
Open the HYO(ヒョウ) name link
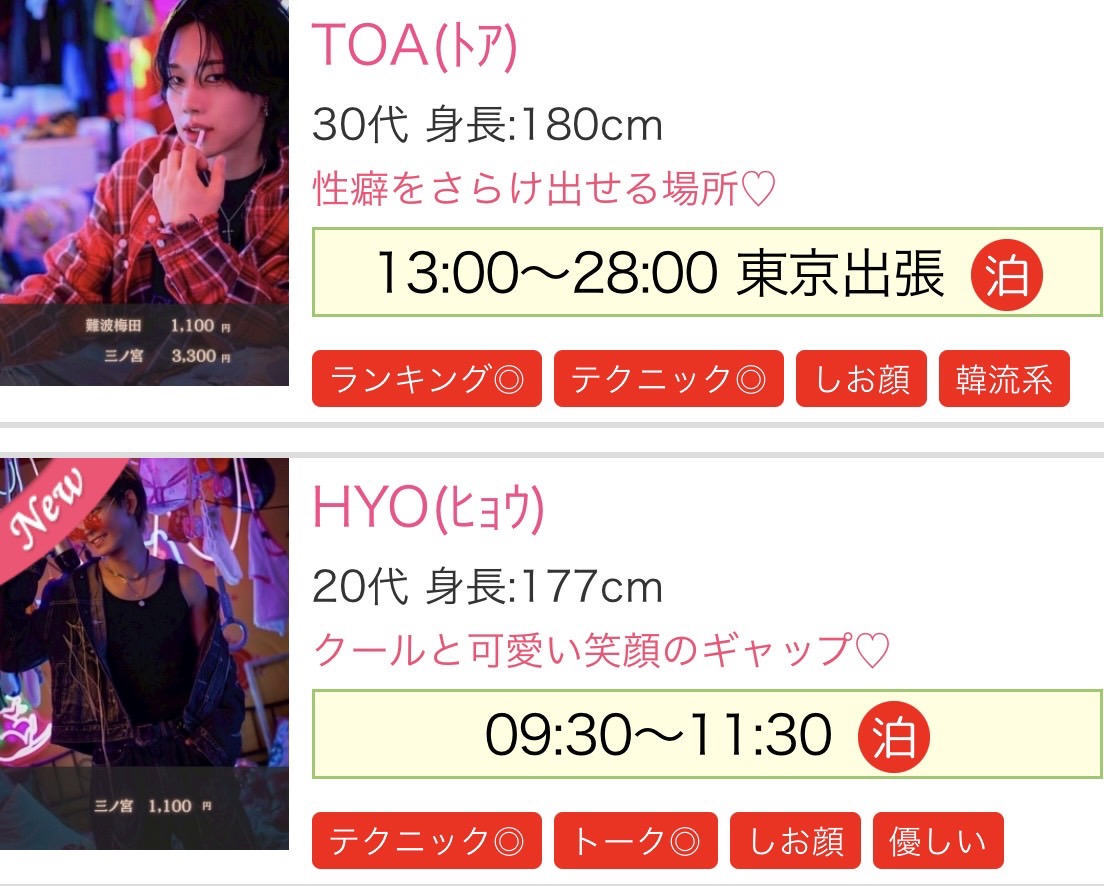(x=428, y=509)
